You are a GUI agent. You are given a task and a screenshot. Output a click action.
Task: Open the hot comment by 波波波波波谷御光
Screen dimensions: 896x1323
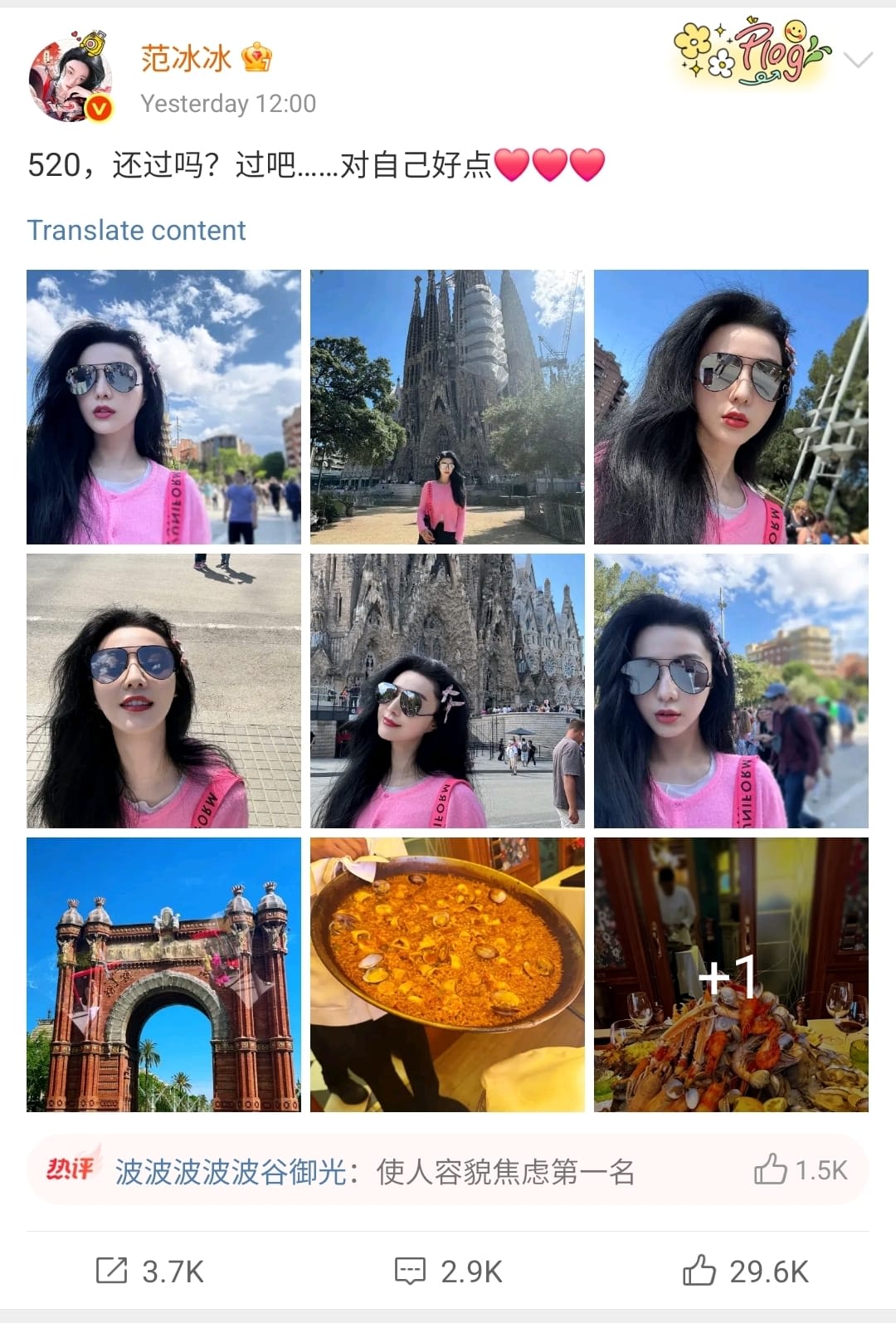(x=373, y=1171)
